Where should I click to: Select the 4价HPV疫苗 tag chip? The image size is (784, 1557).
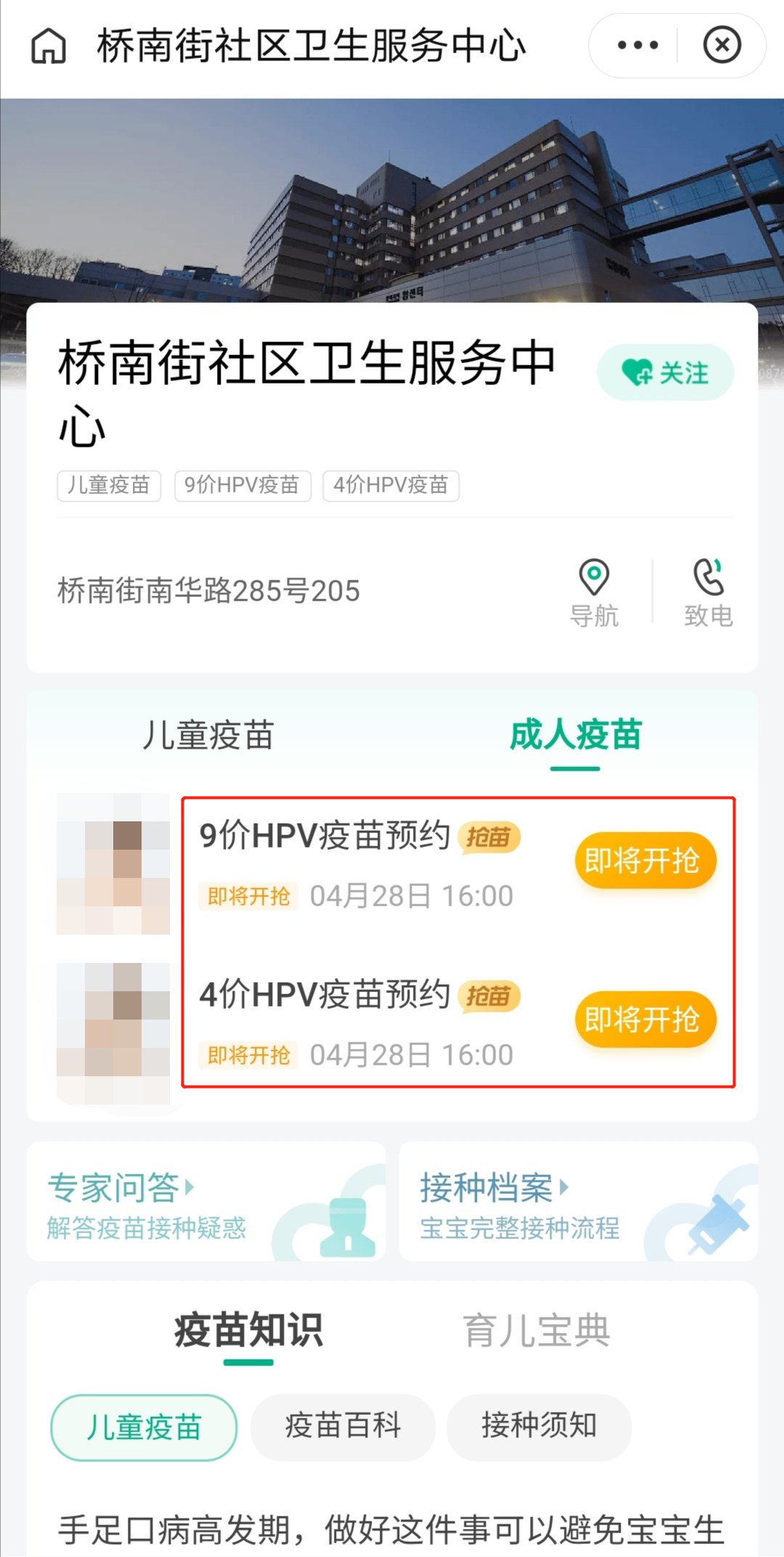click(391, 485)
